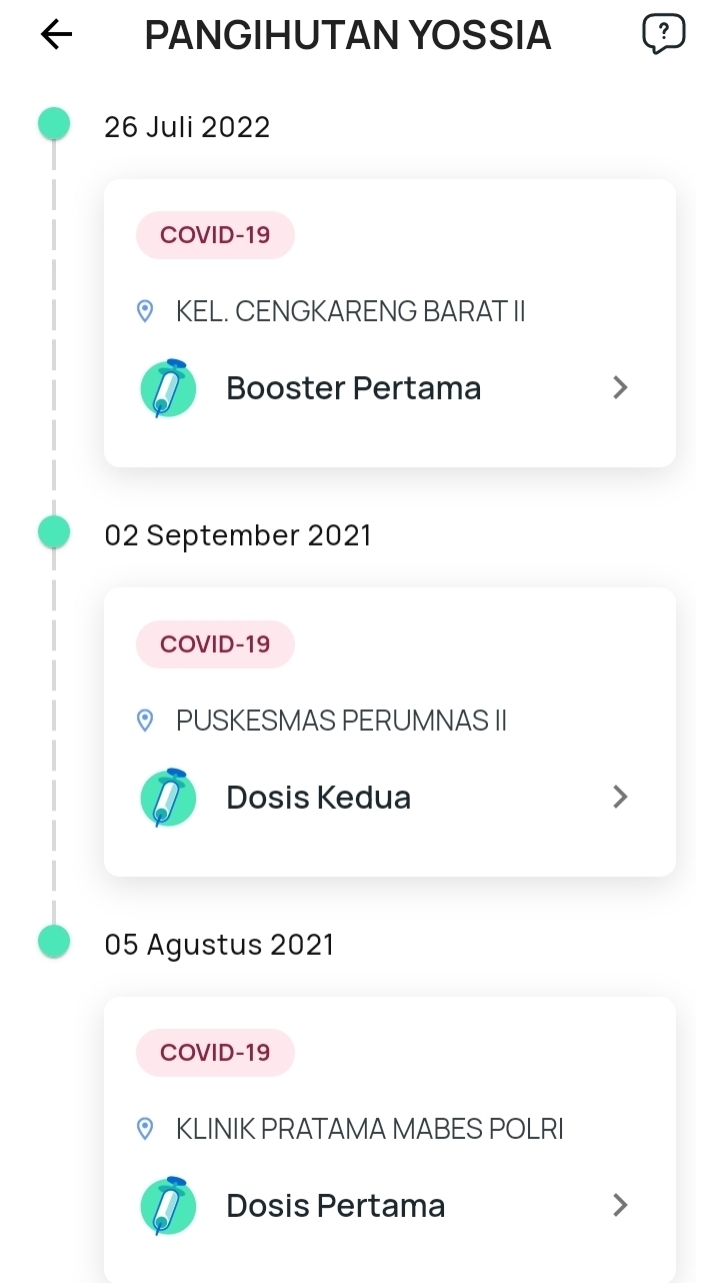Screen dimensions: 720x1283
Task: Open the Dosis Kedua vaccination card
Action: point(390,732)
